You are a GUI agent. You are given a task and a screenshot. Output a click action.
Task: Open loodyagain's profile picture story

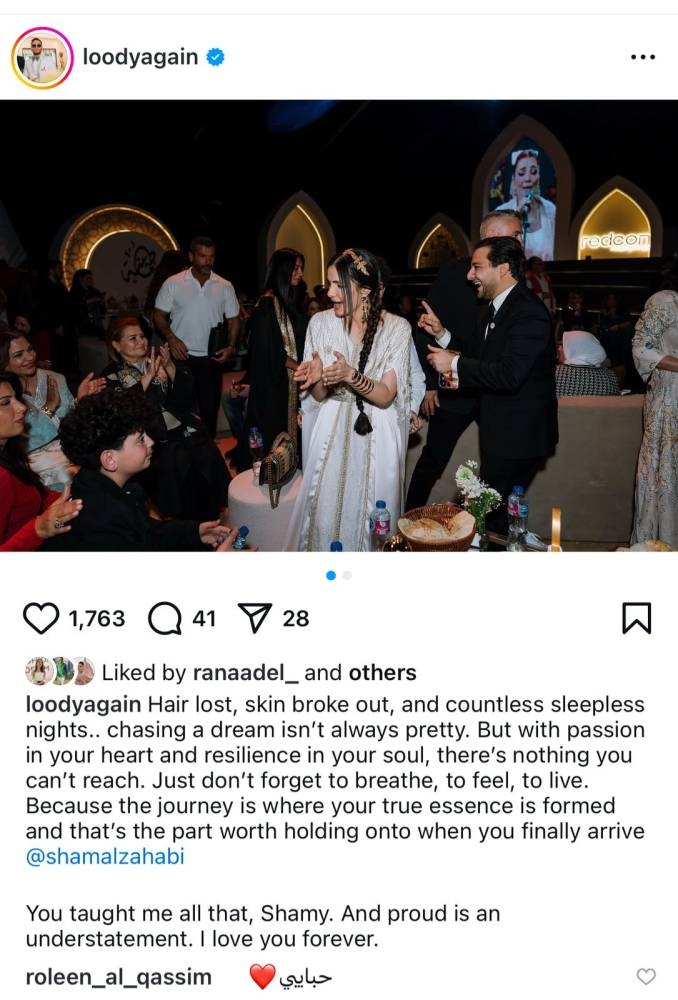click(x=42, y=58)
